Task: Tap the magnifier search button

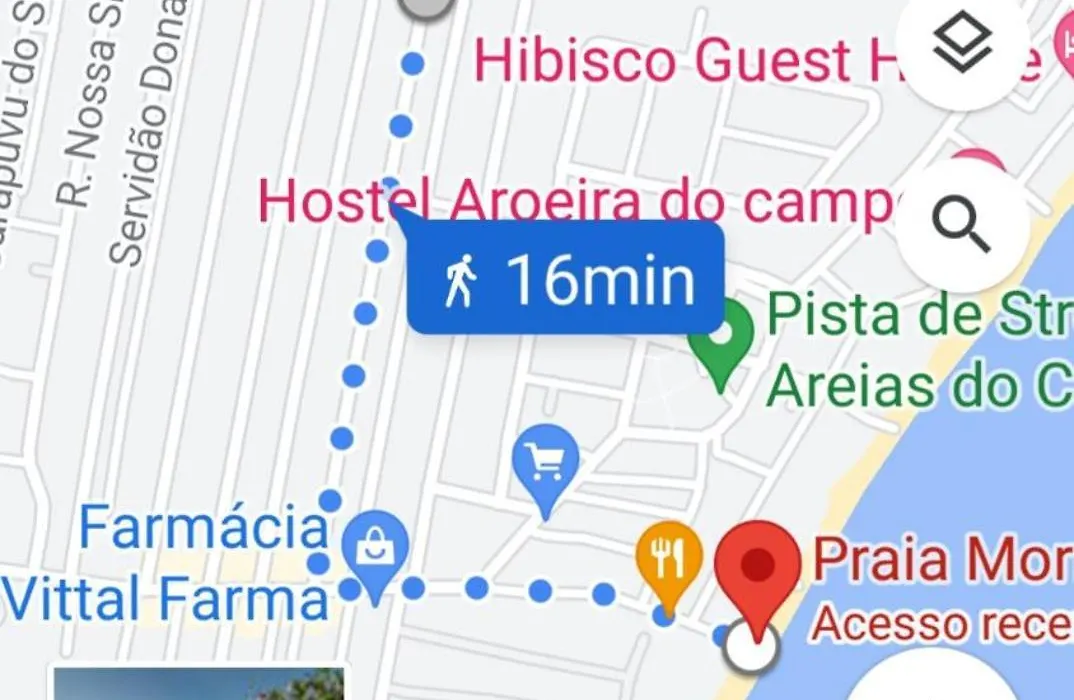Action: pos(962,227)
